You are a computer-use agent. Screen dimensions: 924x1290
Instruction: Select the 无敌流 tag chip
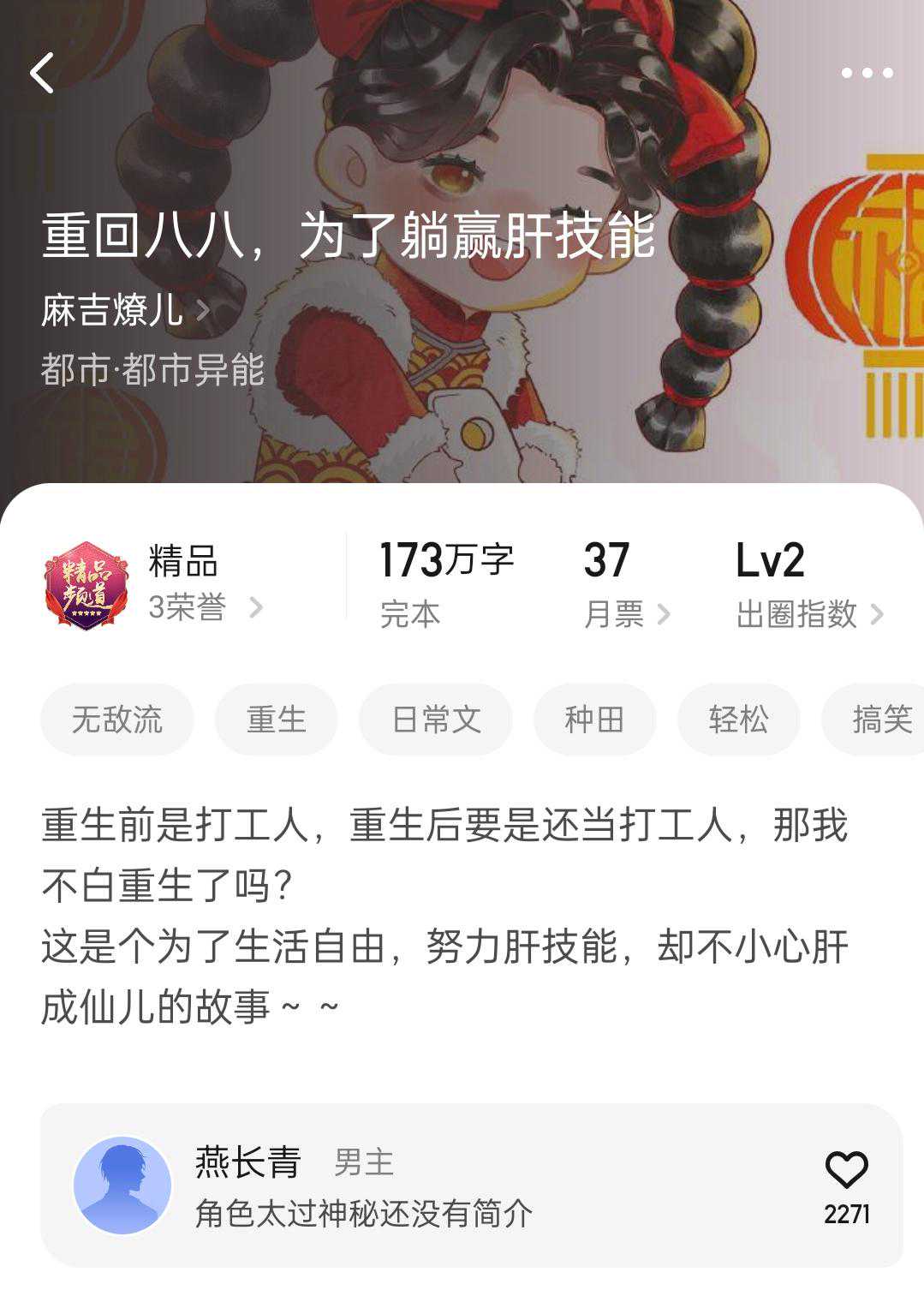click(x=117, y=720)
